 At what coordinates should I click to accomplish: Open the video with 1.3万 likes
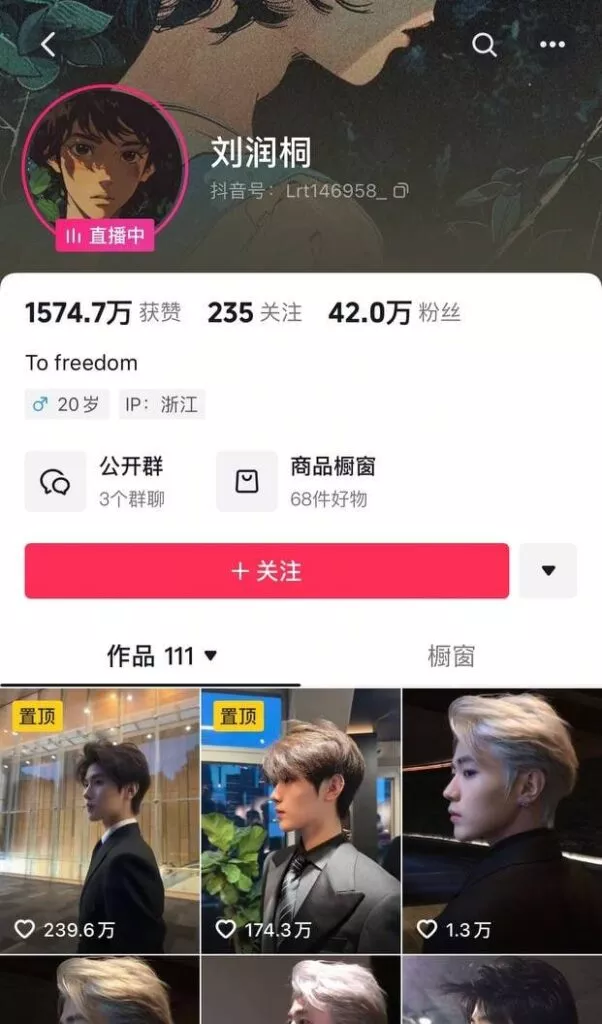[502, 820]
